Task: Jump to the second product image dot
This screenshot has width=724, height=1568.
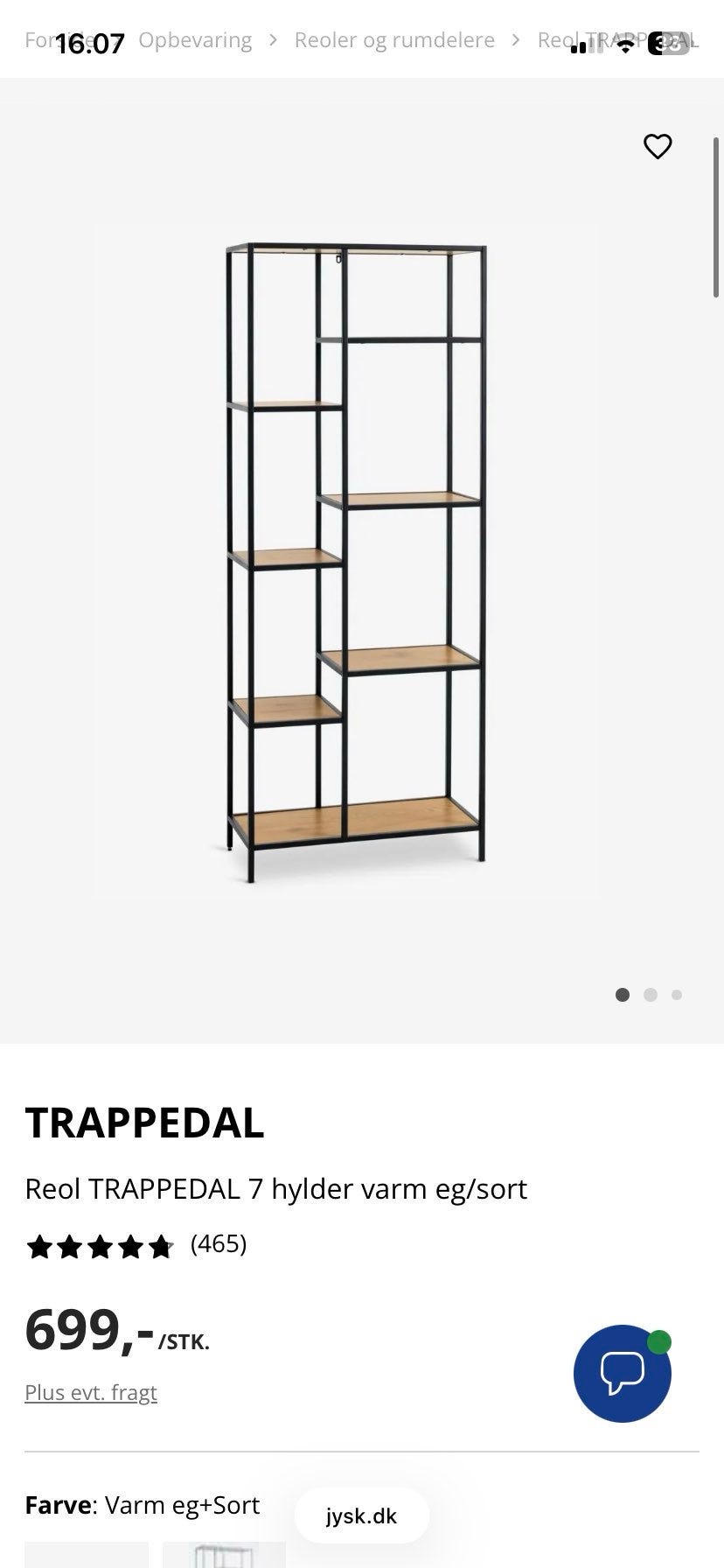Action: (650, 995)
